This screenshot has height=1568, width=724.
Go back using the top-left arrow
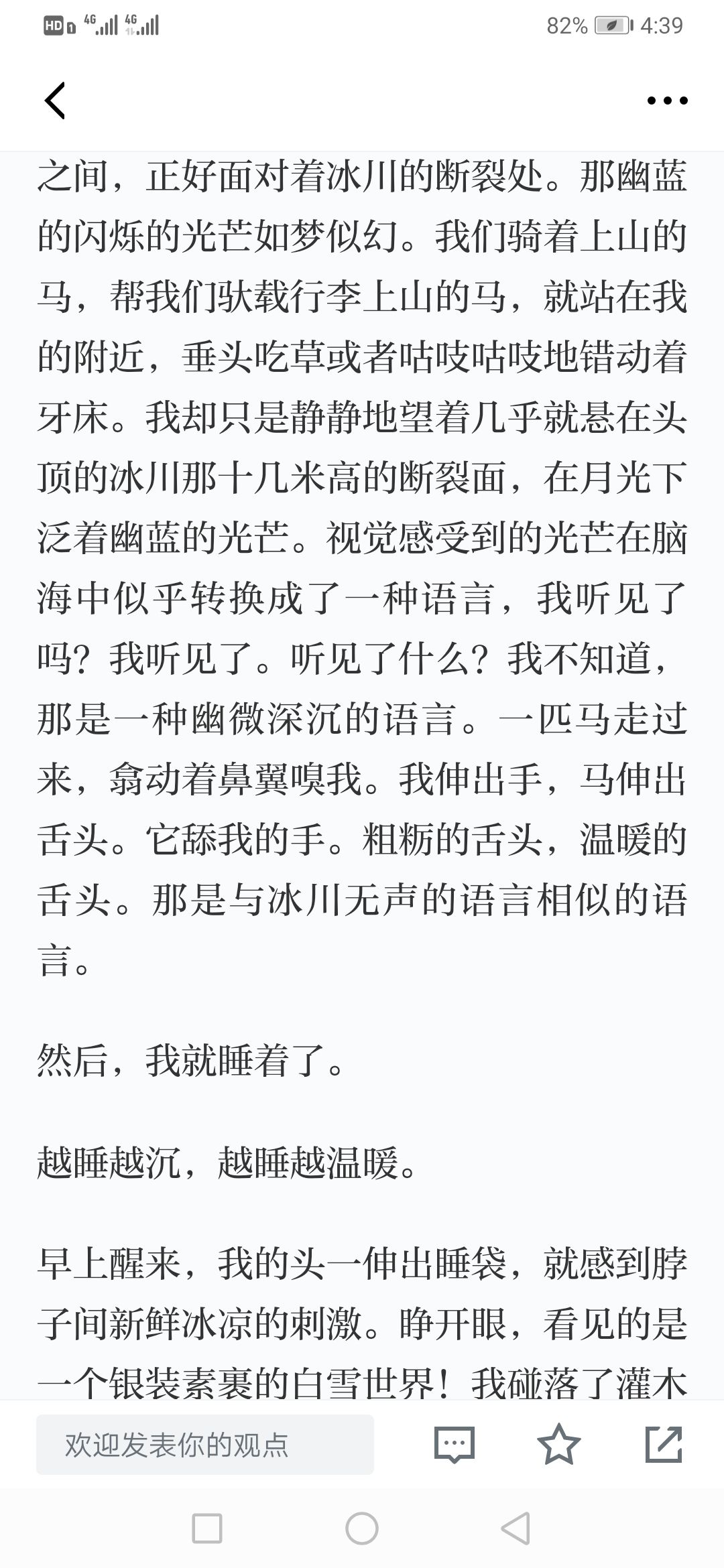click(x=55, y=101)
